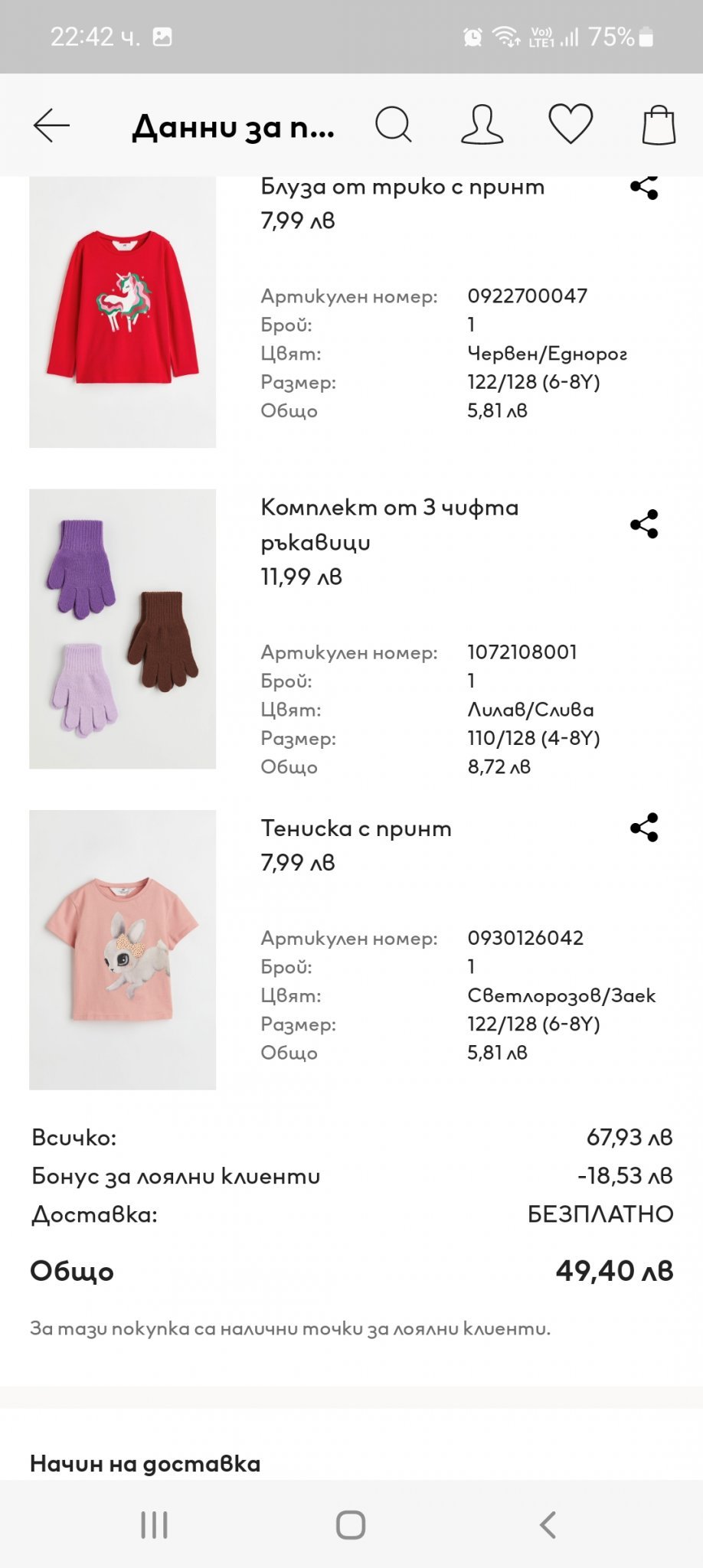703x1568 pixels.
Task: Open the gloves set product image
Action: pos(123,629)
